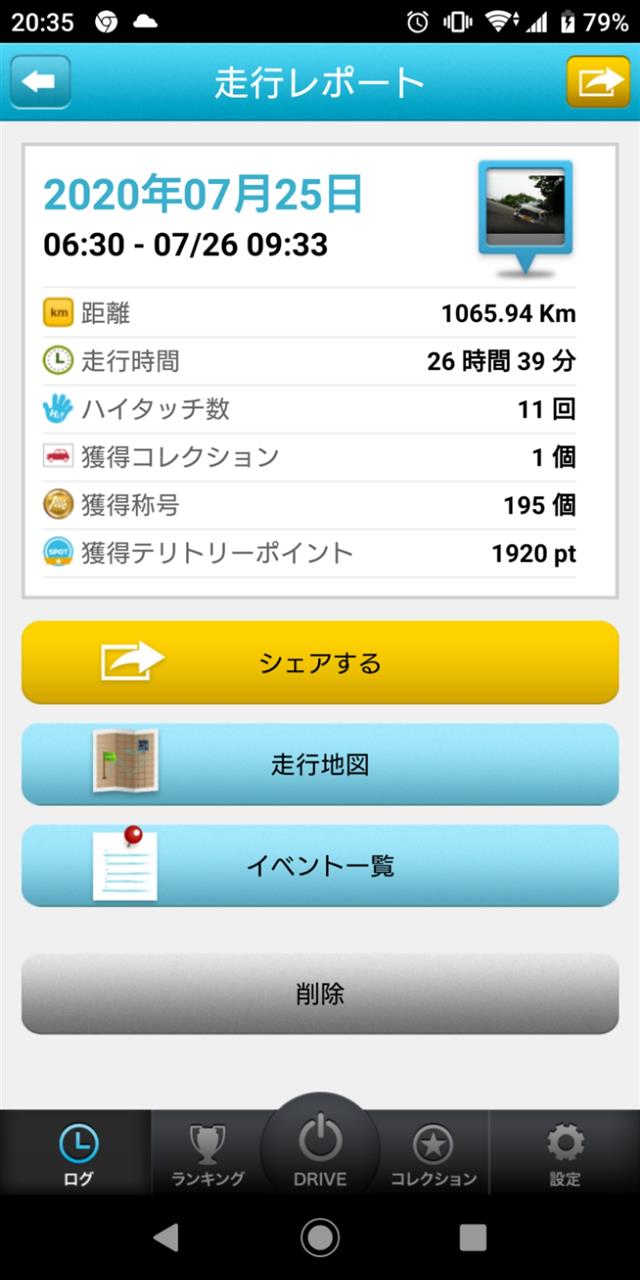Image resolution: width=640 pixels, height=1280 pixels.
Task: Open the 設定 settings tab
Action: (565, 1153)
